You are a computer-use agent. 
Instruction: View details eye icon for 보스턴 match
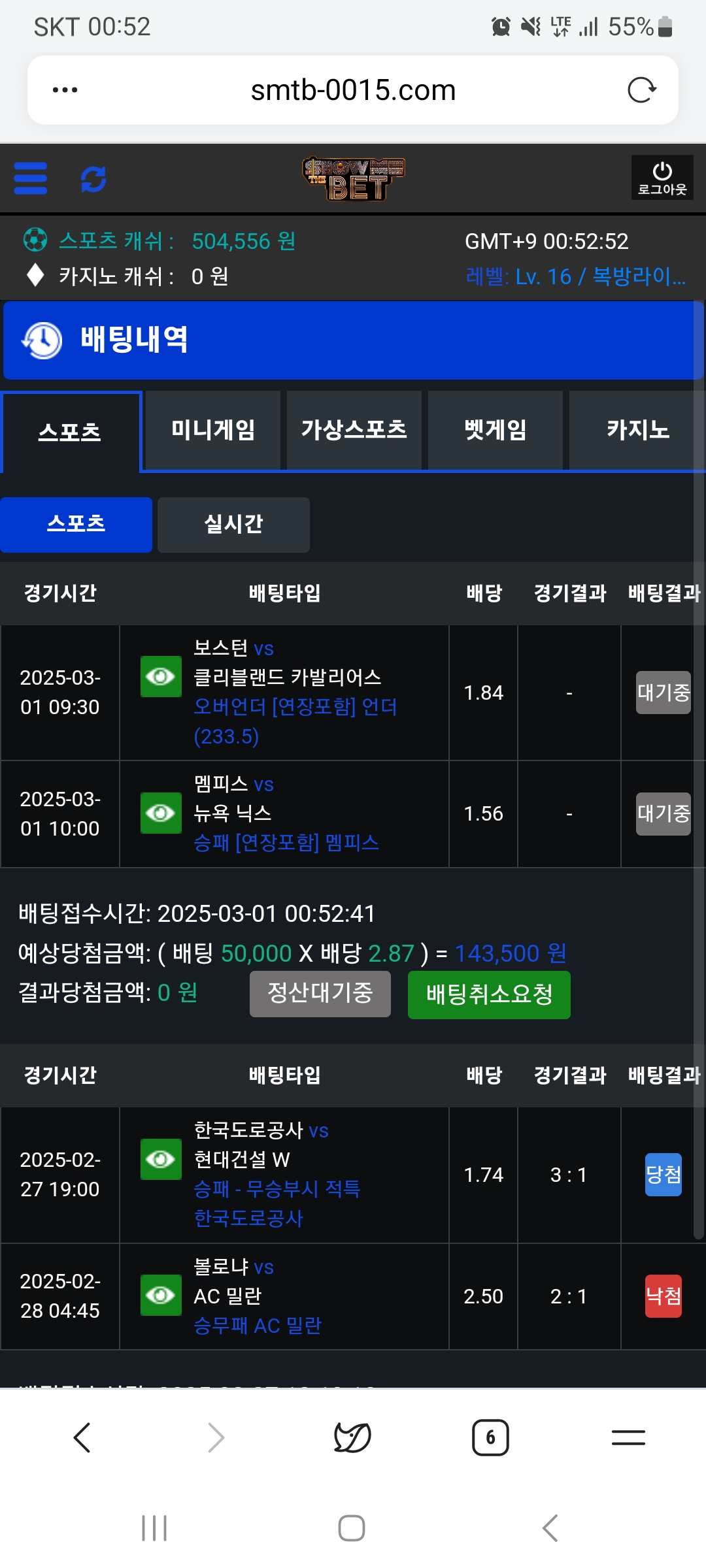[x=161, y=676]
